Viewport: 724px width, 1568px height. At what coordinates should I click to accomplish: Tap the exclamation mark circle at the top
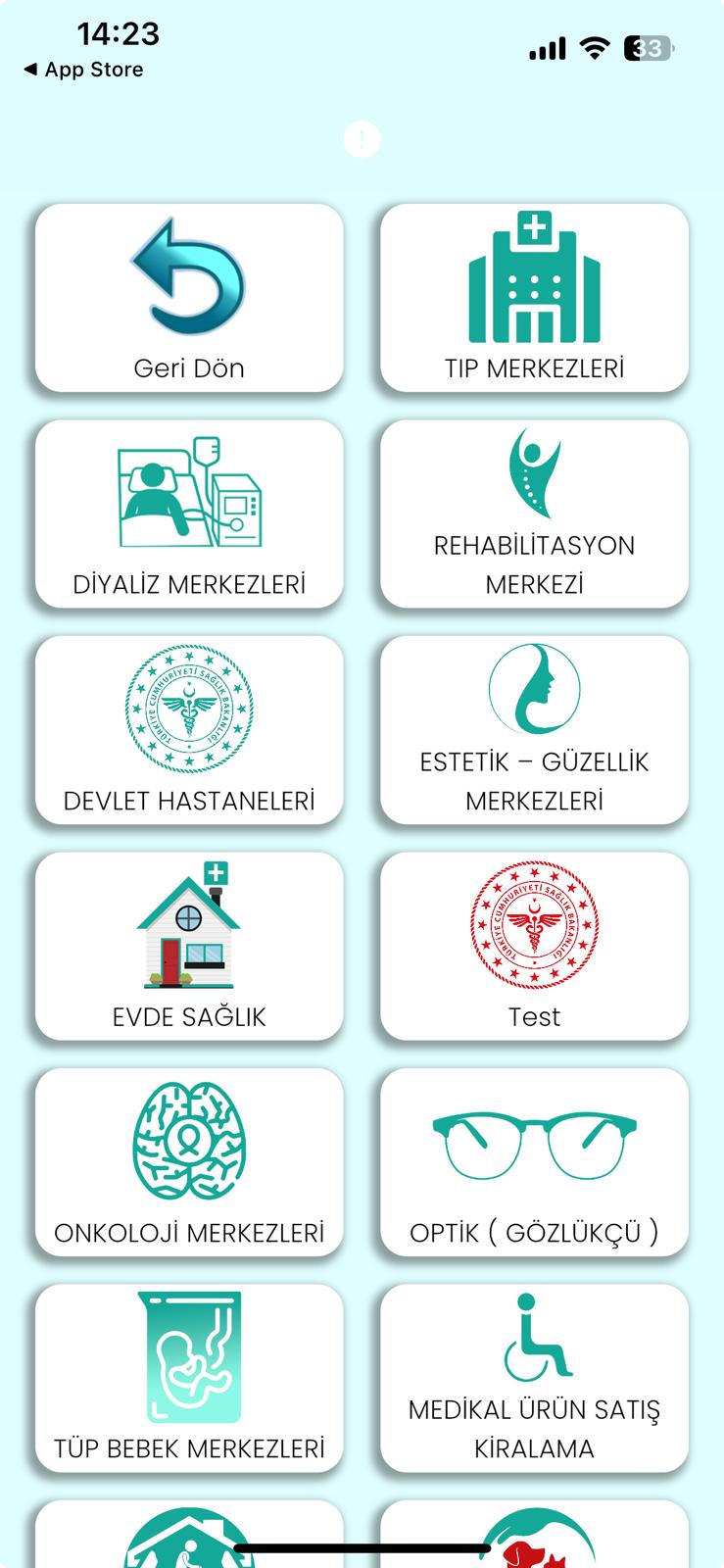[362, 139]
